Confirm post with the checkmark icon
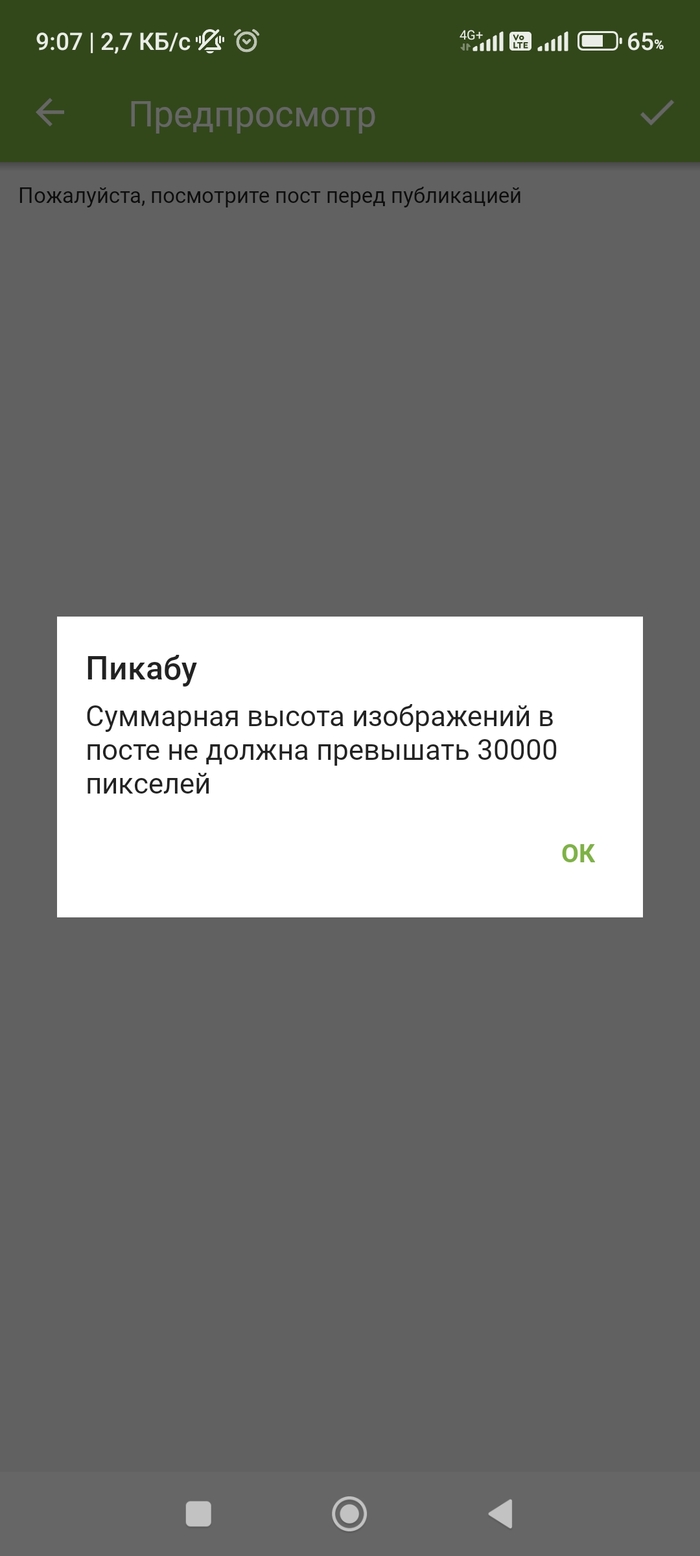Viewport: 700px width, 1556px height. 656,113
